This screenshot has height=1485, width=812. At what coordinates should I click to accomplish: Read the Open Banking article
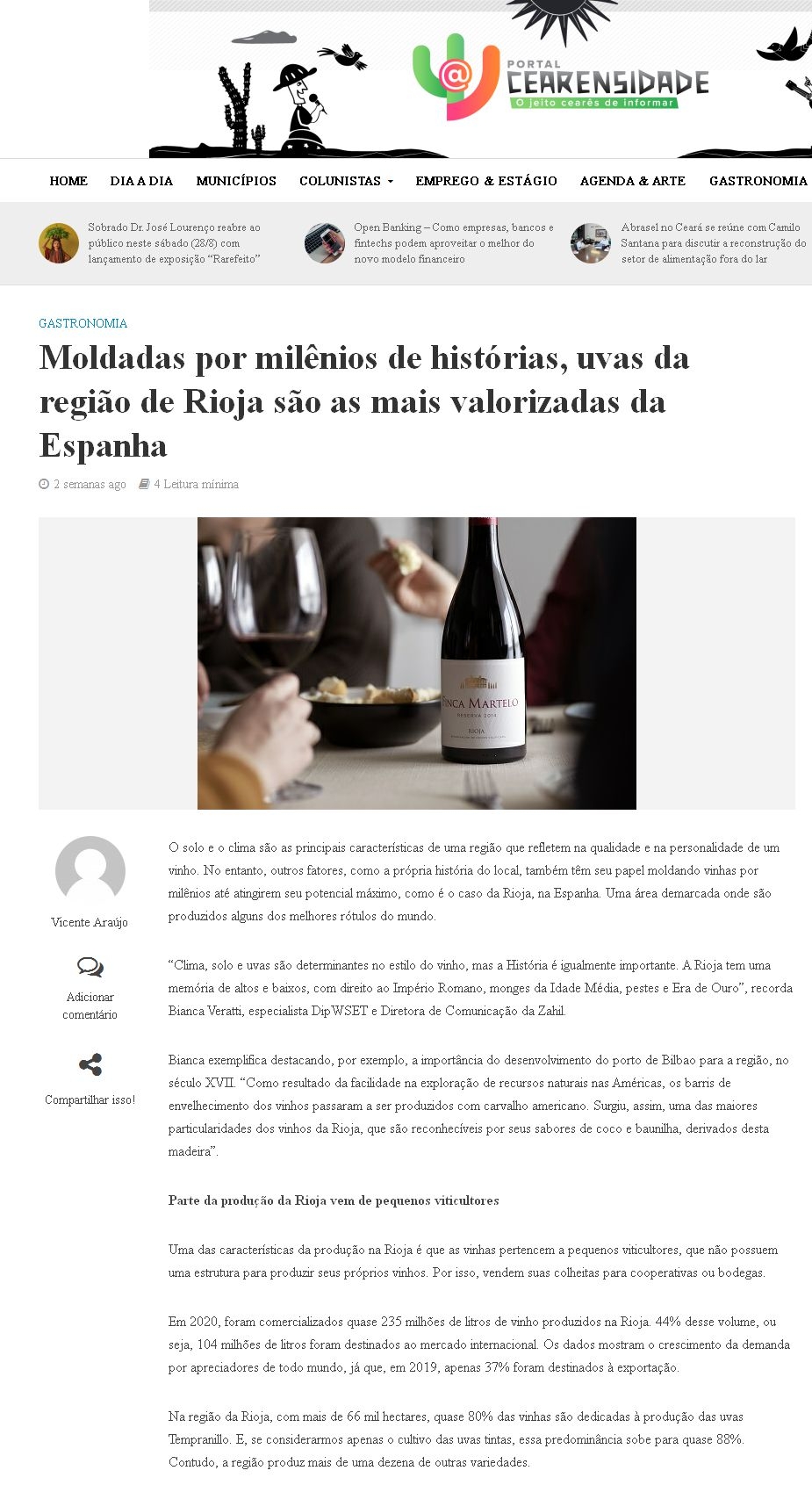pos(453,243)
